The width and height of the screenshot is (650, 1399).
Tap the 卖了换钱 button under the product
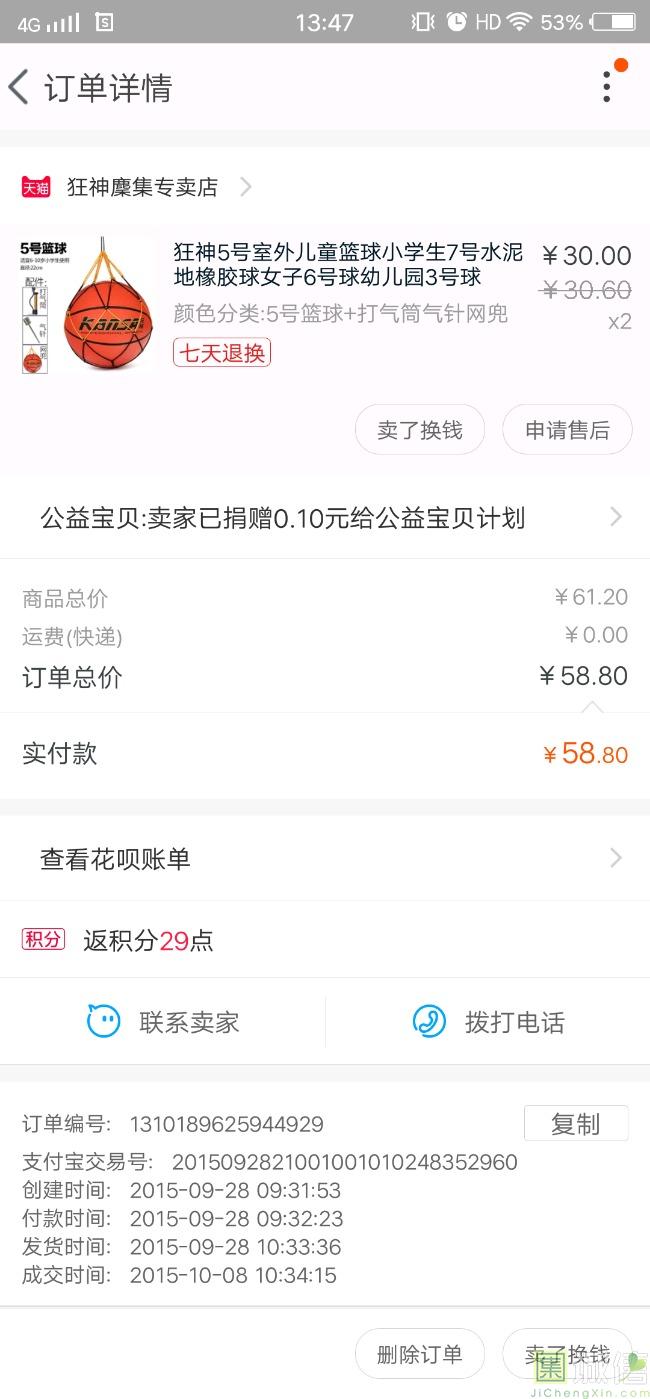pyautogui.click(x=420, y=430)
